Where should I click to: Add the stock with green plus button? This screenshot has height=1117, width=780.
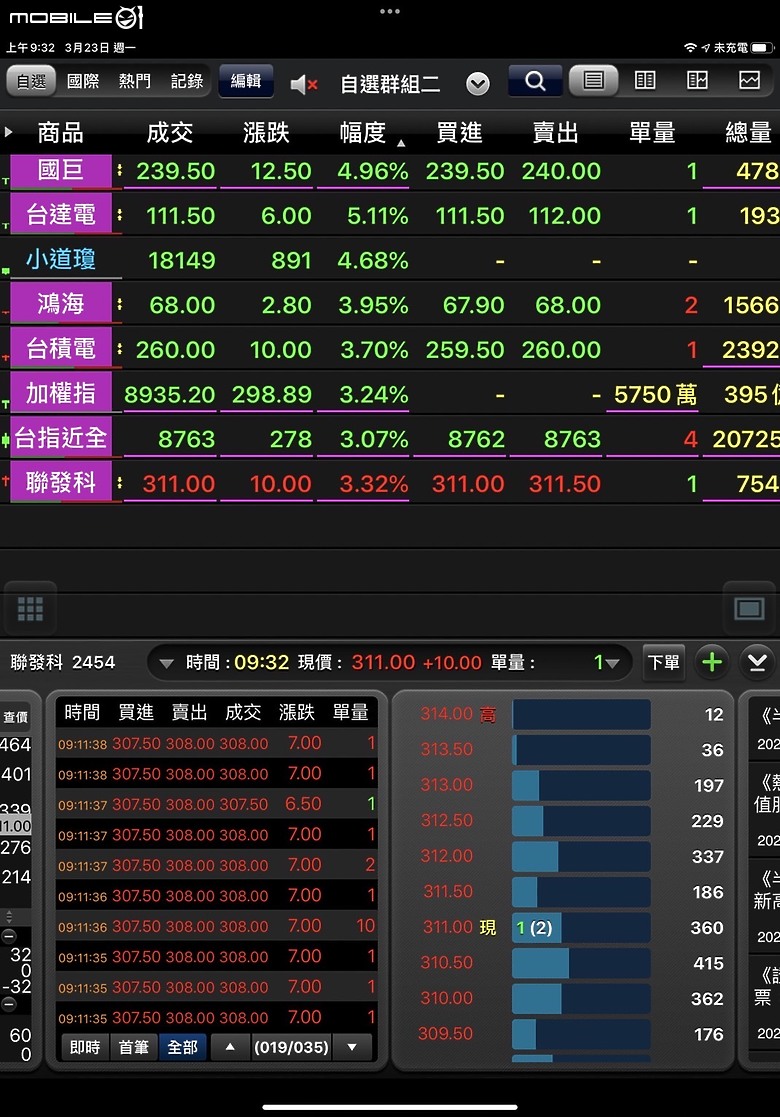(x=712, y=662)
